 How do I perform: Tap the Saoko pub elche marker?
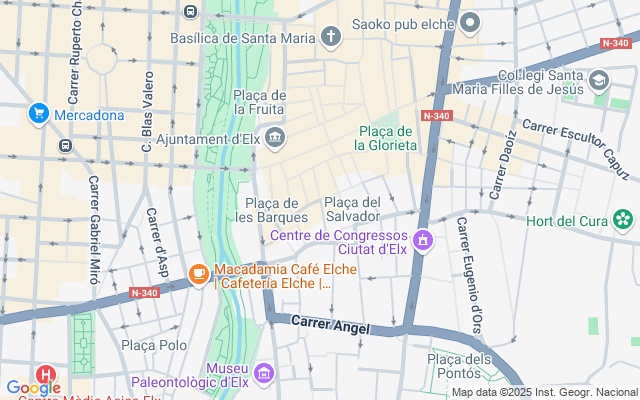click(472, 22)
